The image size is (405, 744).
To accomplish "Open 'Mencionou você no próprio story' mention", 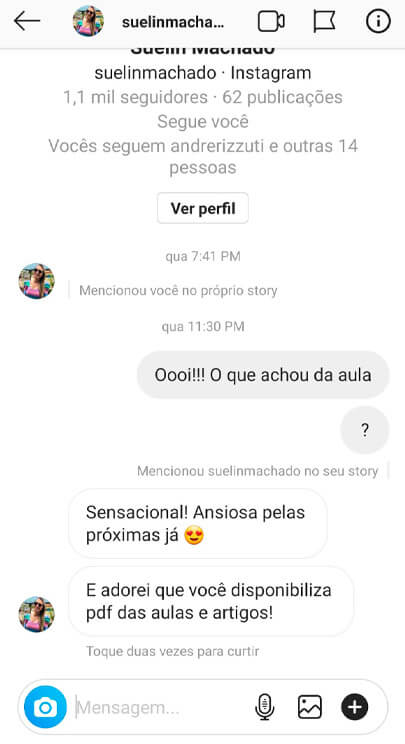I will pyautogui.click(x=178, y=290).
